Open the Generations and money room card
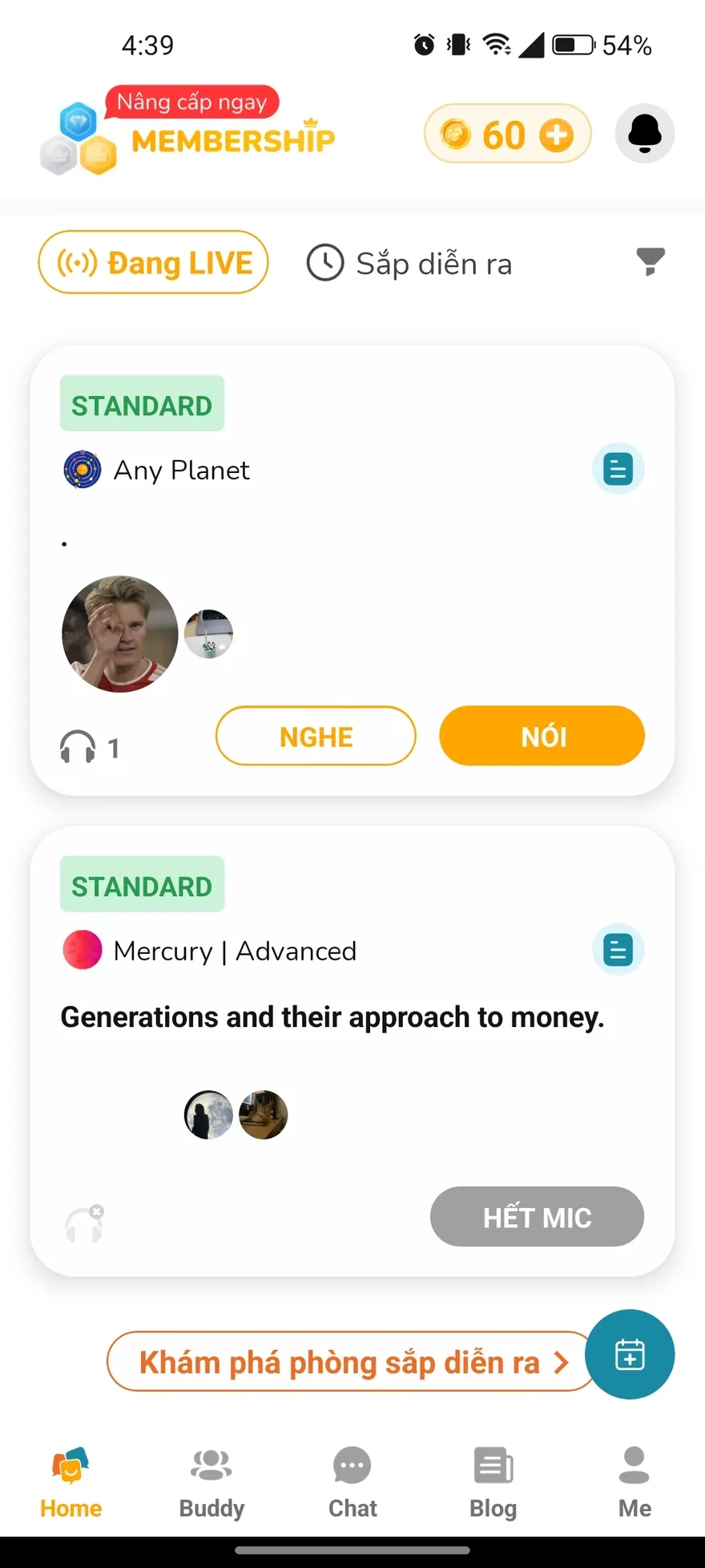This screenshot has height=1568, width=705. point(332,1017)
